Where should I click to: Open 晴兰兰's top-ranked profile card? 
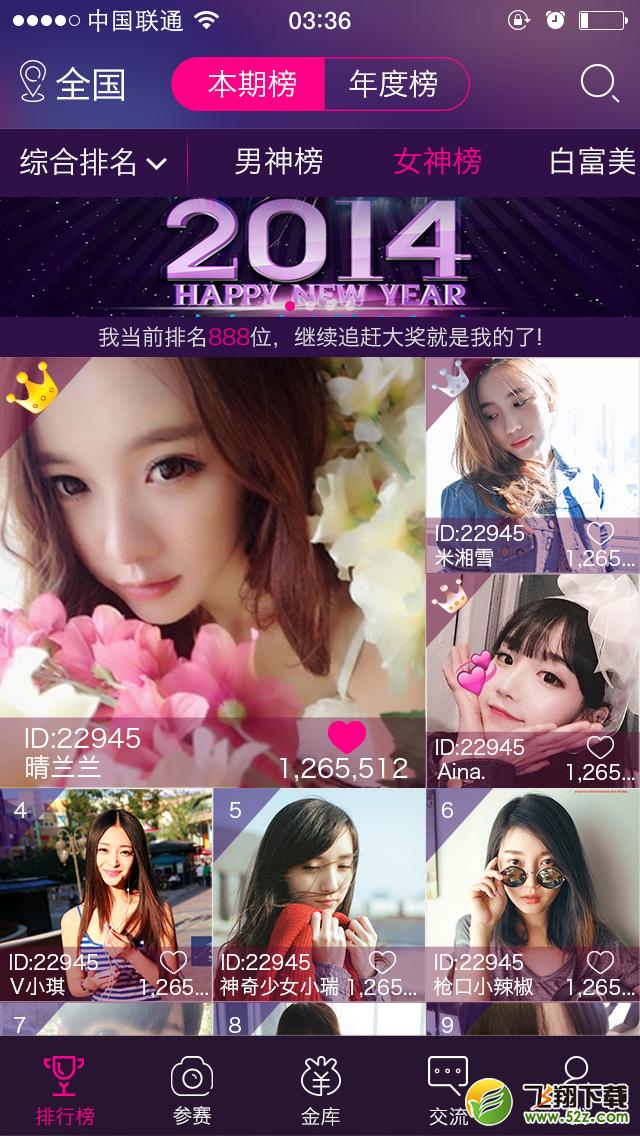pyautogui.click(x=212, y=572)
